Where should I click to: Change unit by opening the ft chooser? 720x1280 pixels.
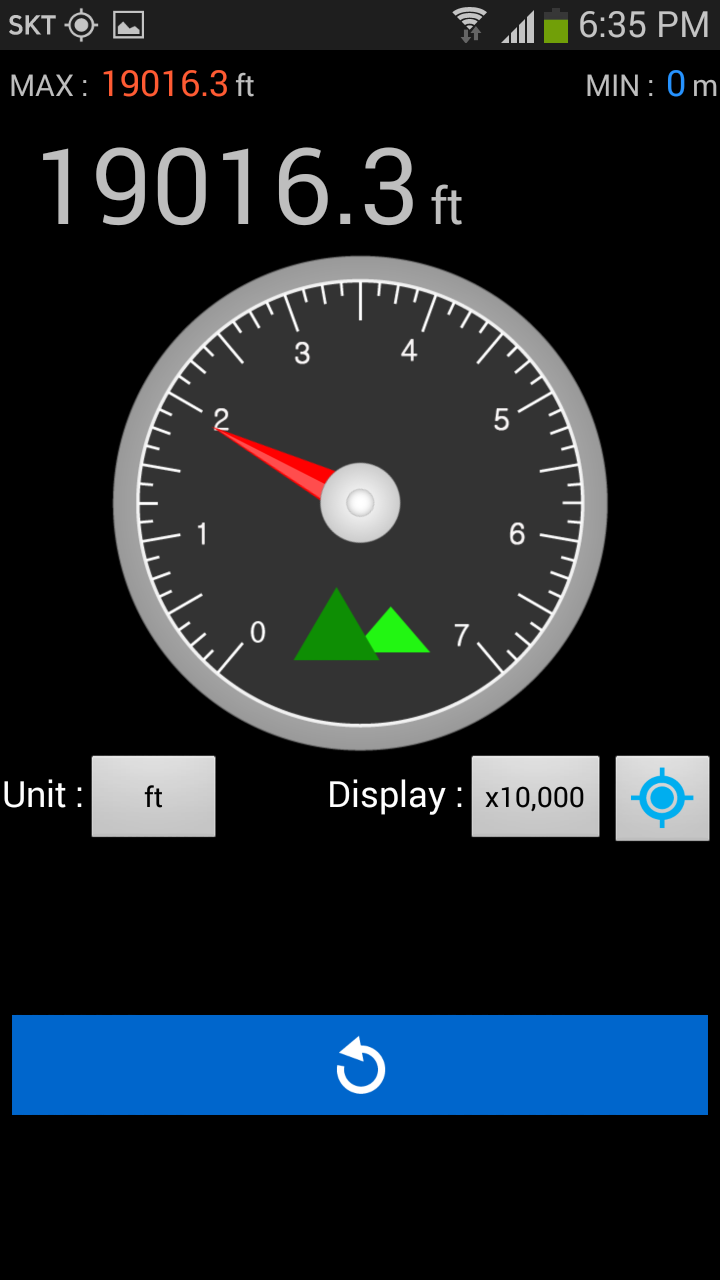(153, 796)
